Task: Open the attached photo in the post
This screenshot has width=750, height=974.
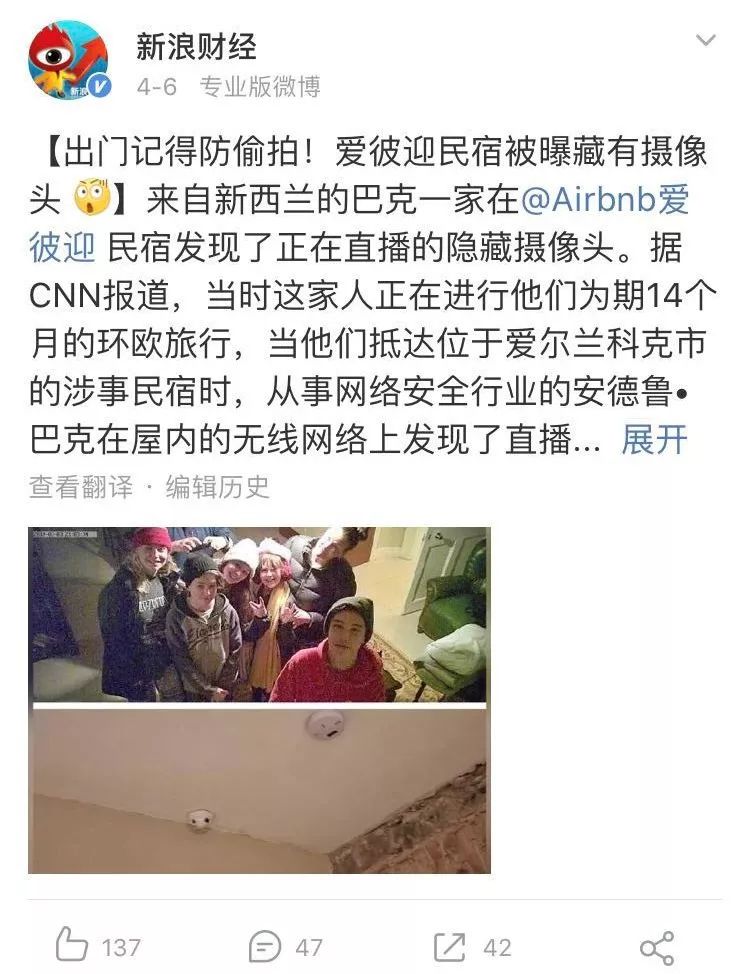Action: pos(259,699)
